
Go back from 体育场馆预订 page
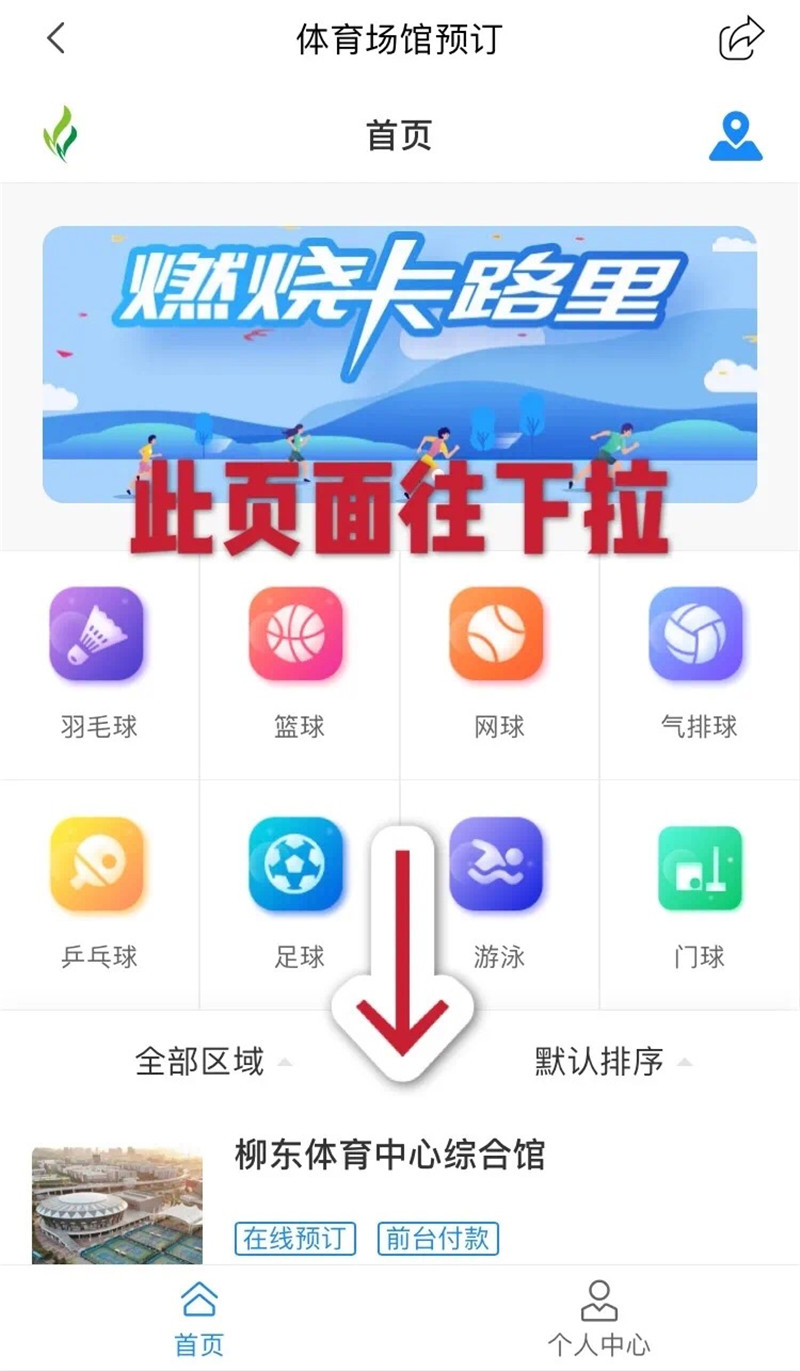tap(56, 39)
